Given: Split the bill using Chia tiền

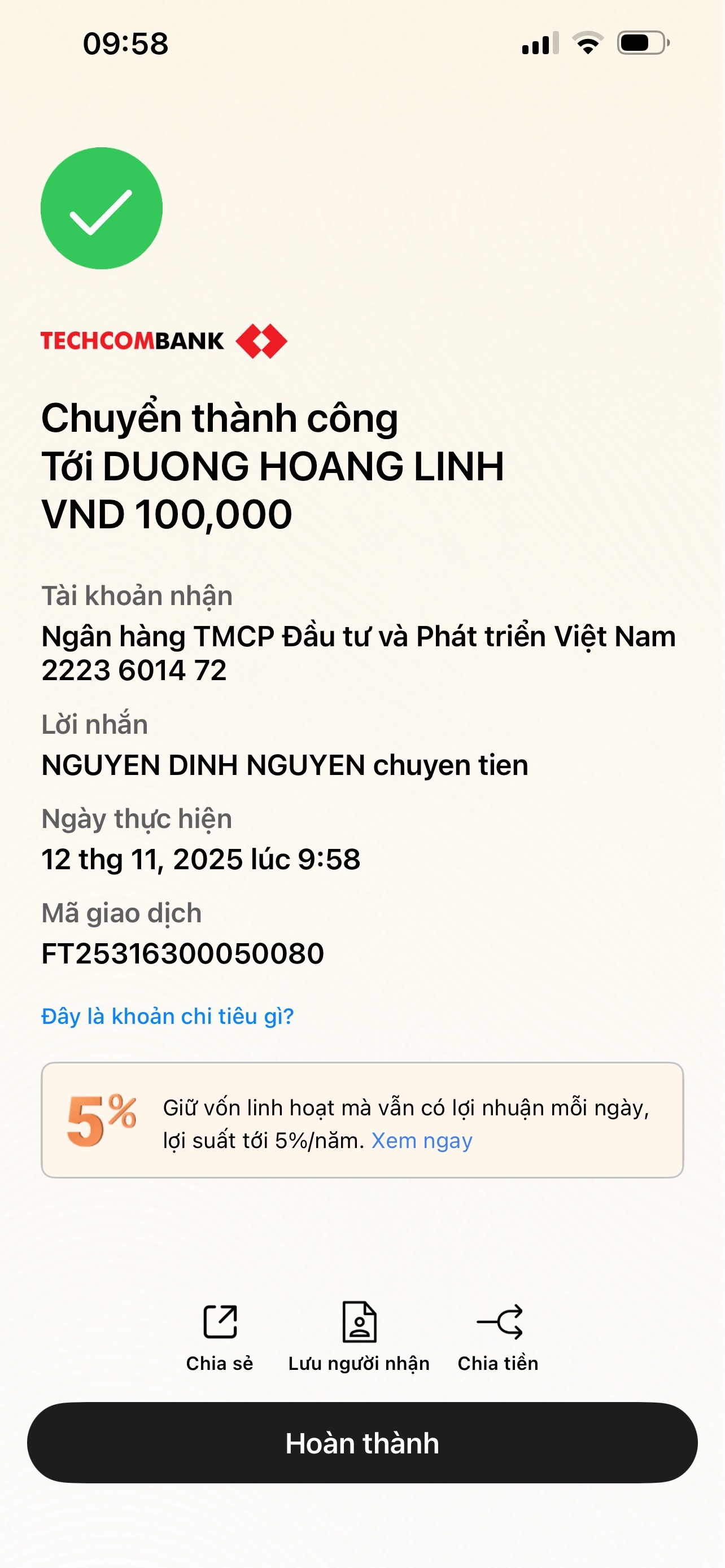Looking at the screenshot, I should coord(498,1335).
